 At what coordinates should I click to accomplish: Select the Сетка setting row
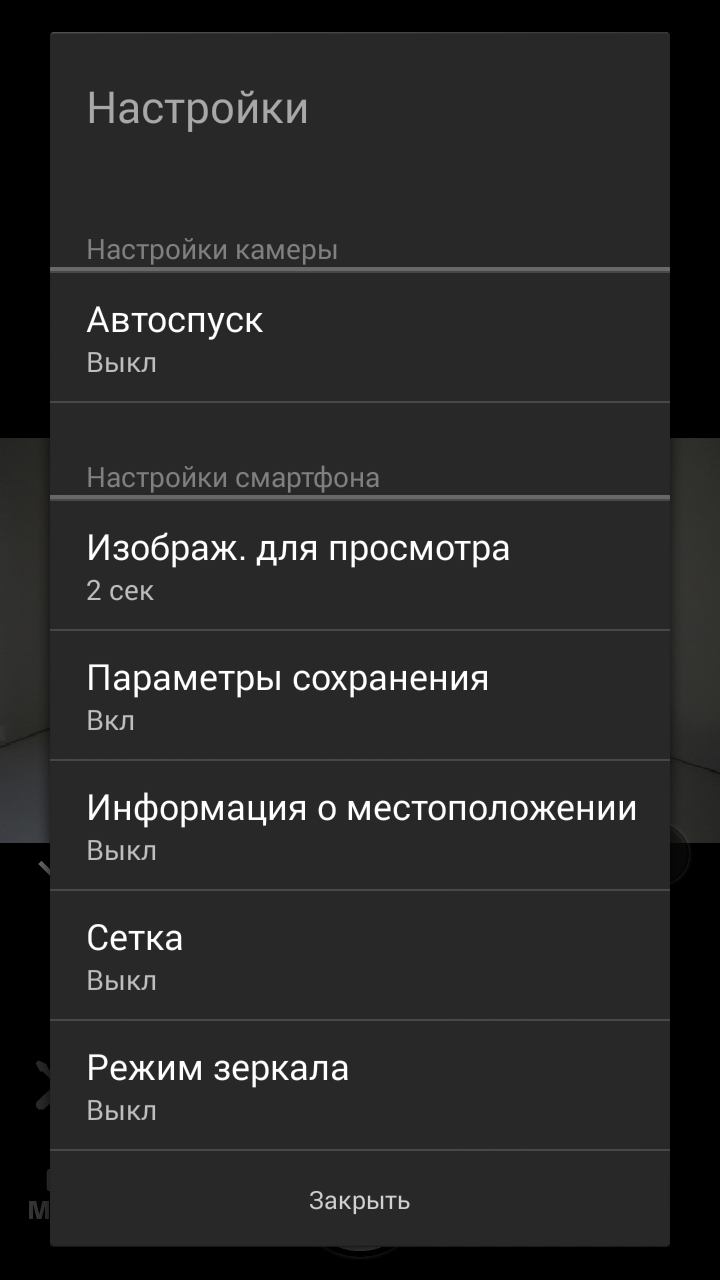(x=360, y=956)
